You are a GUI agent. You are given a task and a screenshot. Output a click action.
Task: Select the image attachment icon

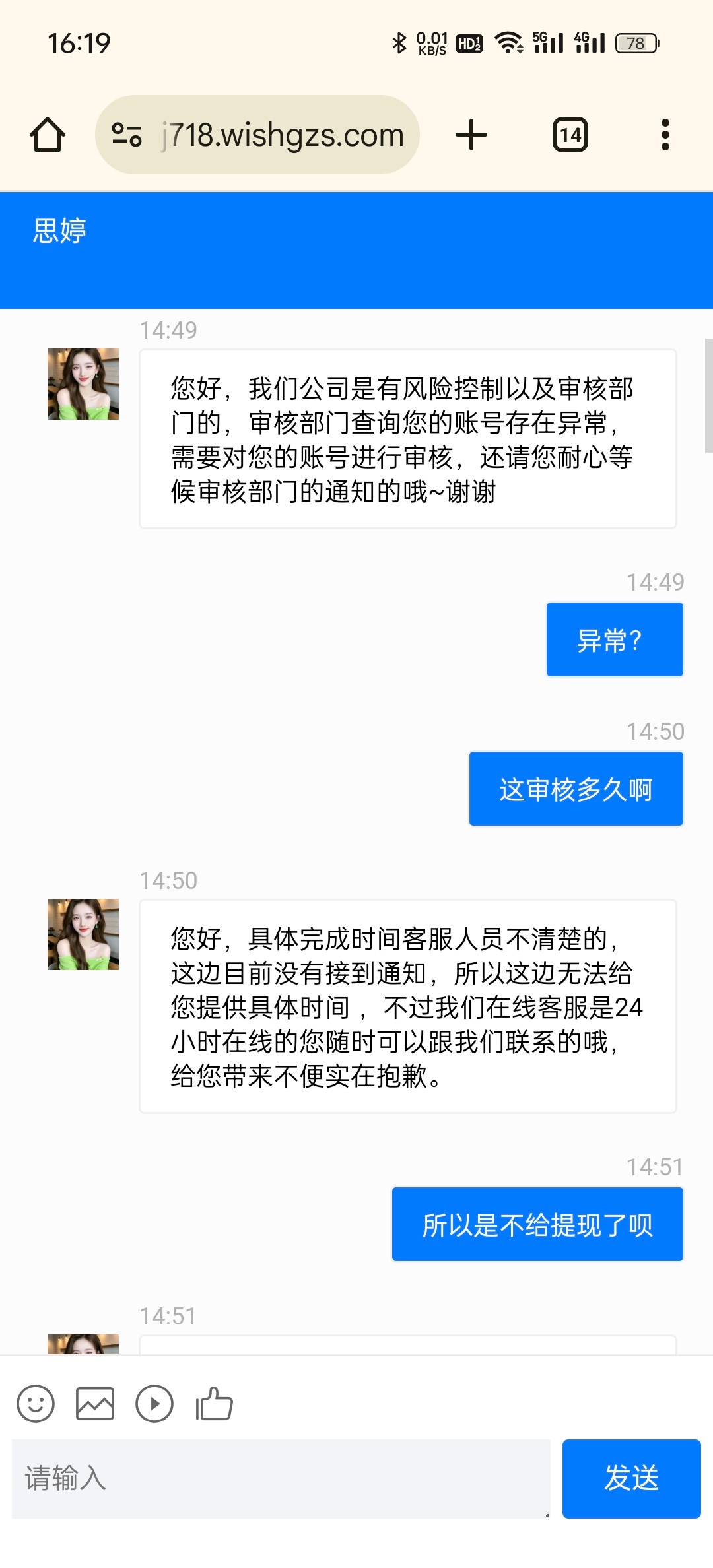[x=96, y=1404]
